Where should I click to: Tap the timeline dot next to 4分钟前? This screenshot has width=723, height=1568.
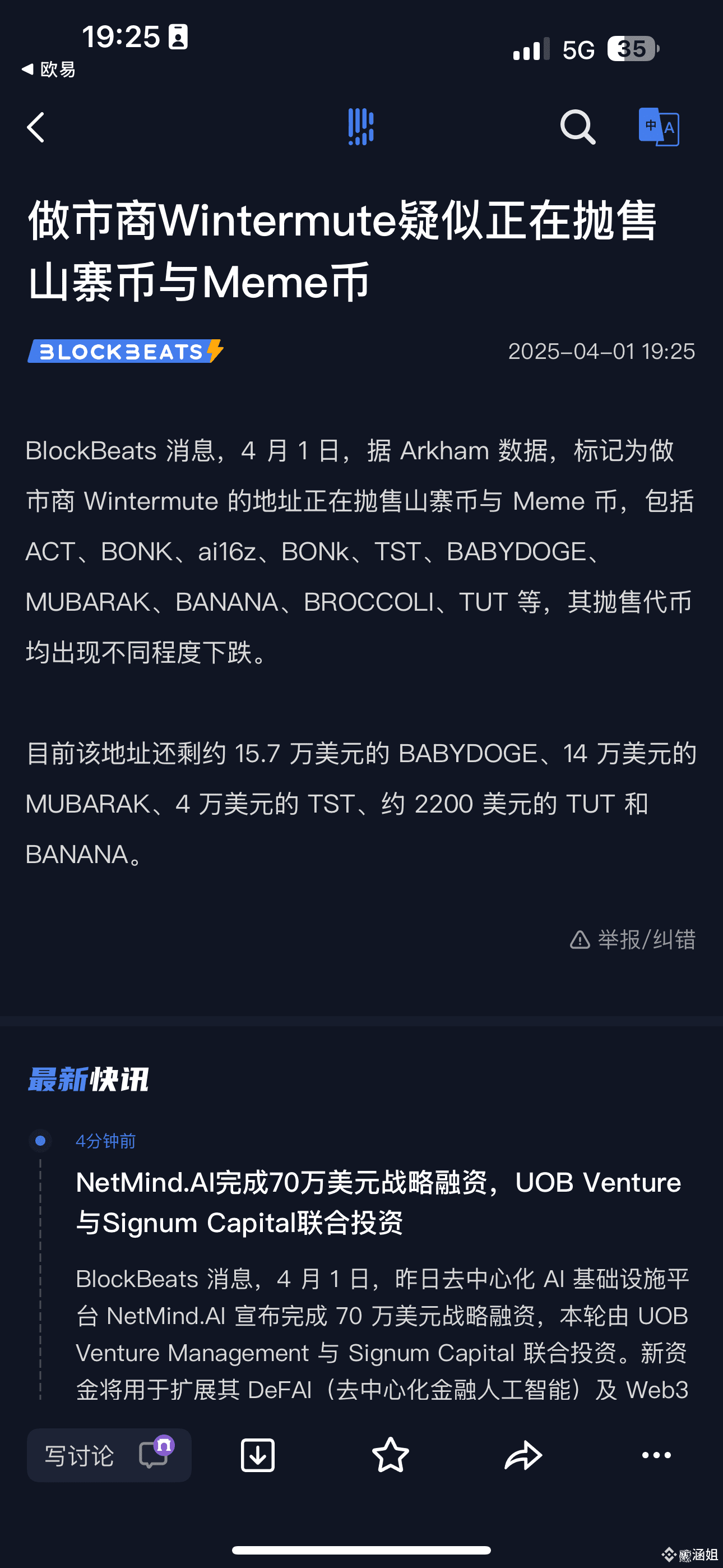[x=40, y=1140]
